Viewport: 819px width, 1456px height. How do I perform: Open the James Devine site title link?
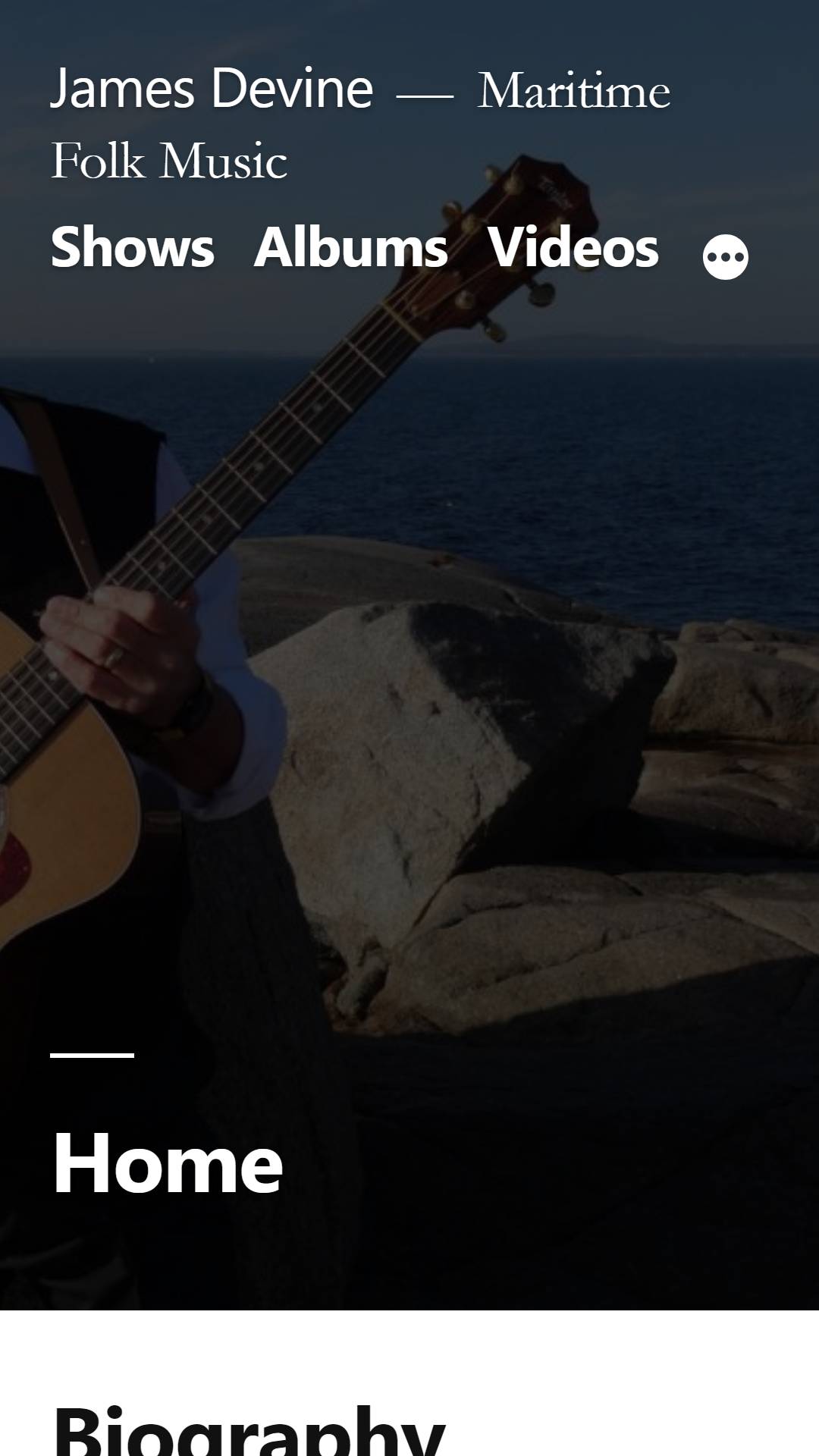click(212, 89)
